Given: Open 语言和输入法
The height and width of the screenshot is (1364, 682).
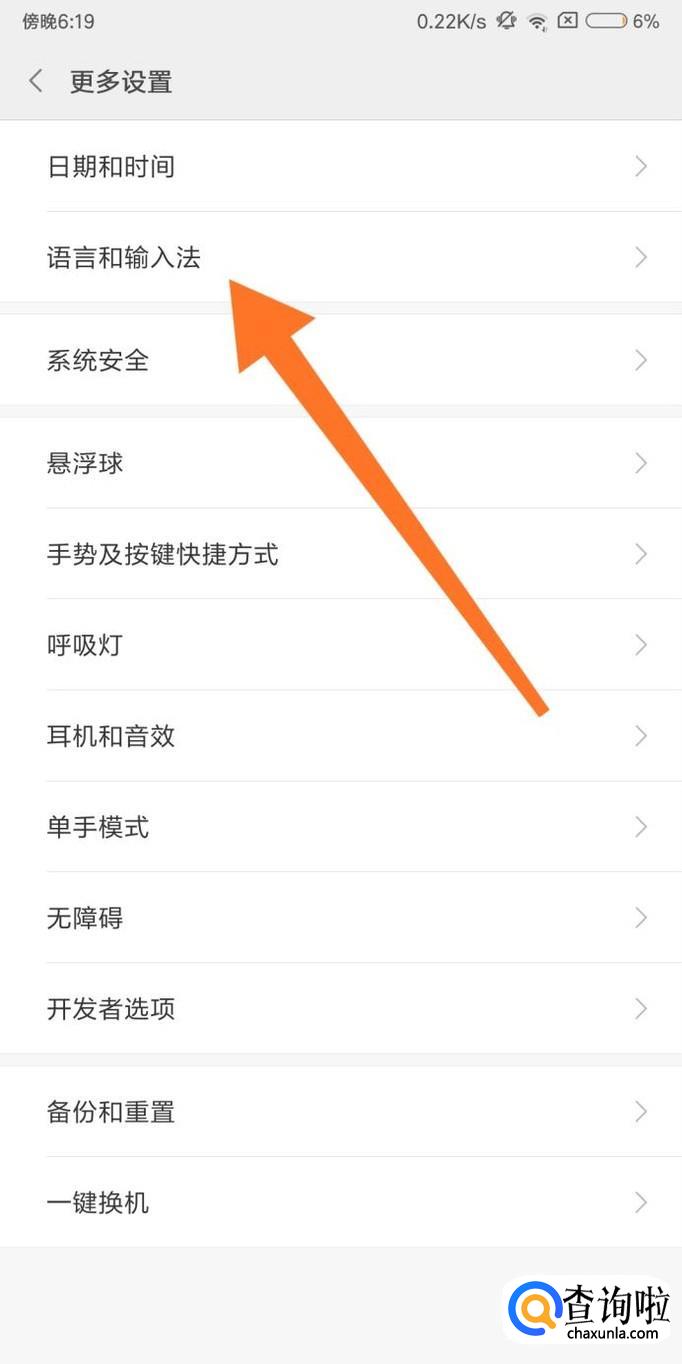Looking at the screenshot, I should (341, 257).
